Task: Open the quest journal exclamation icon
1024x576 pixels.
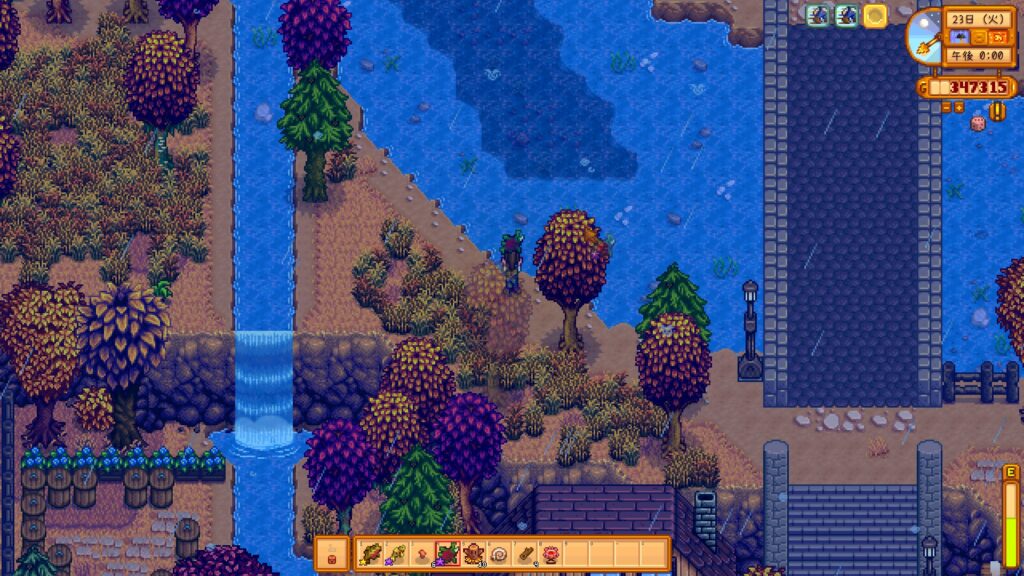Action: tap(995, 111)
